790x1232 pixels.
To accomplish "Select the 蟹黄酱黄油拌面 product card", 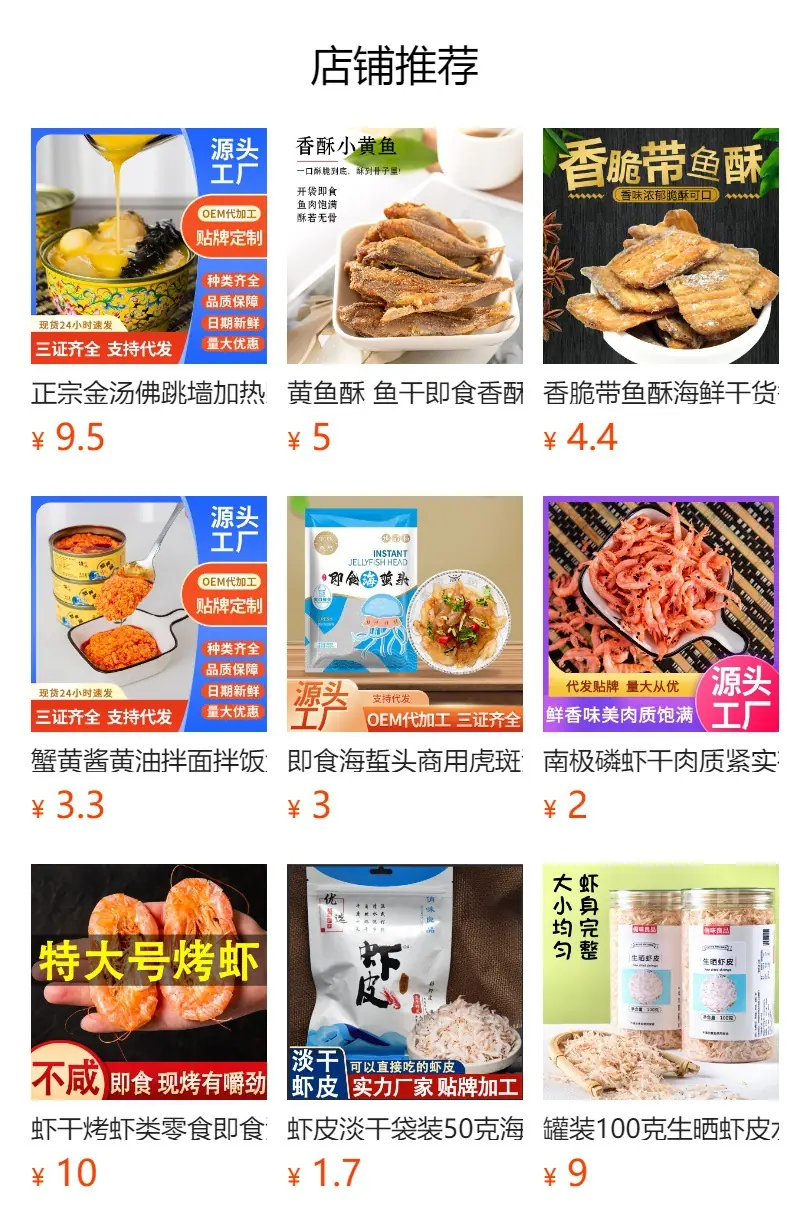I will pyautogui.click(x=149, y=659).
